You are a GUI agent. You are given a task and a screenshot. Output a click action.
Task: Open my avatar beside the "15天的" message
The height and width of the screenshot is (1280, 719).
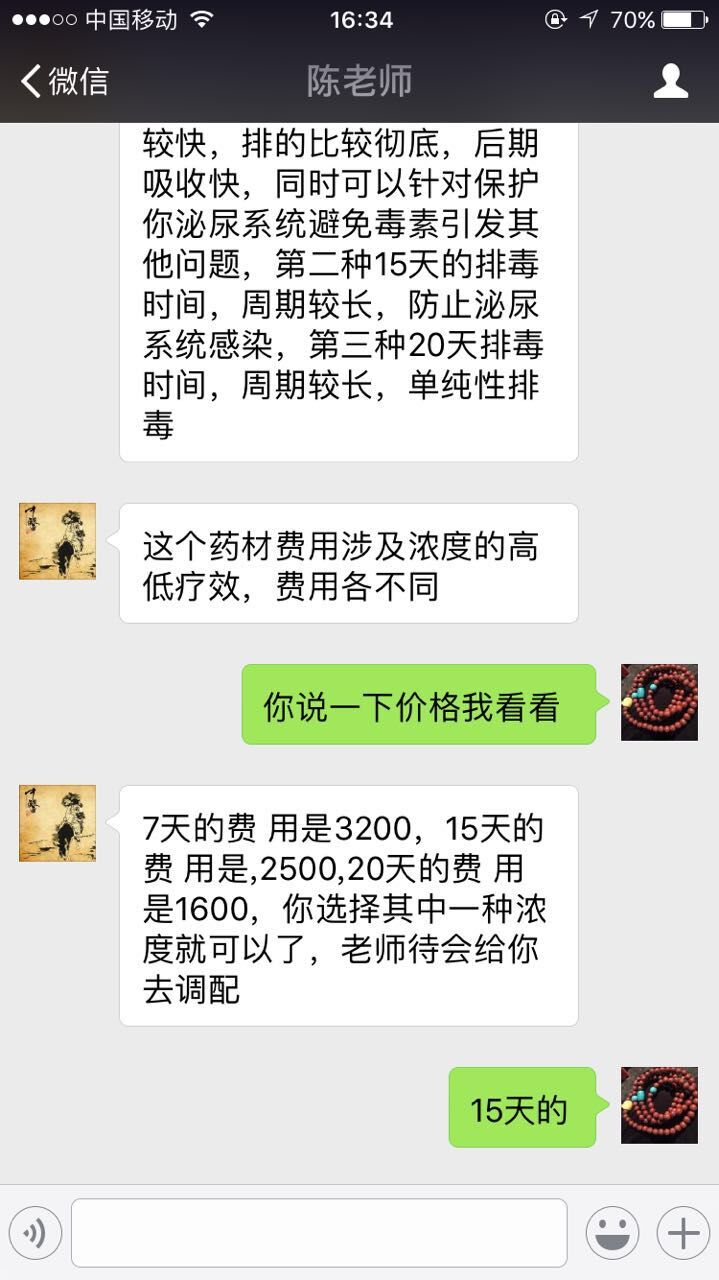click(659, 1105)
